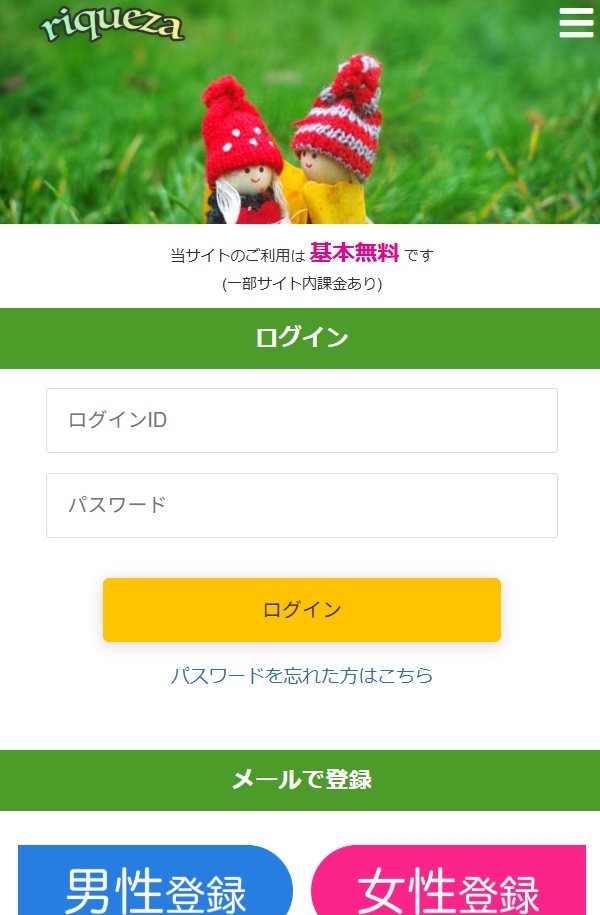This screenshot has height=915, width=600.
Task: Open the hamburger menu
Action: 576,22
